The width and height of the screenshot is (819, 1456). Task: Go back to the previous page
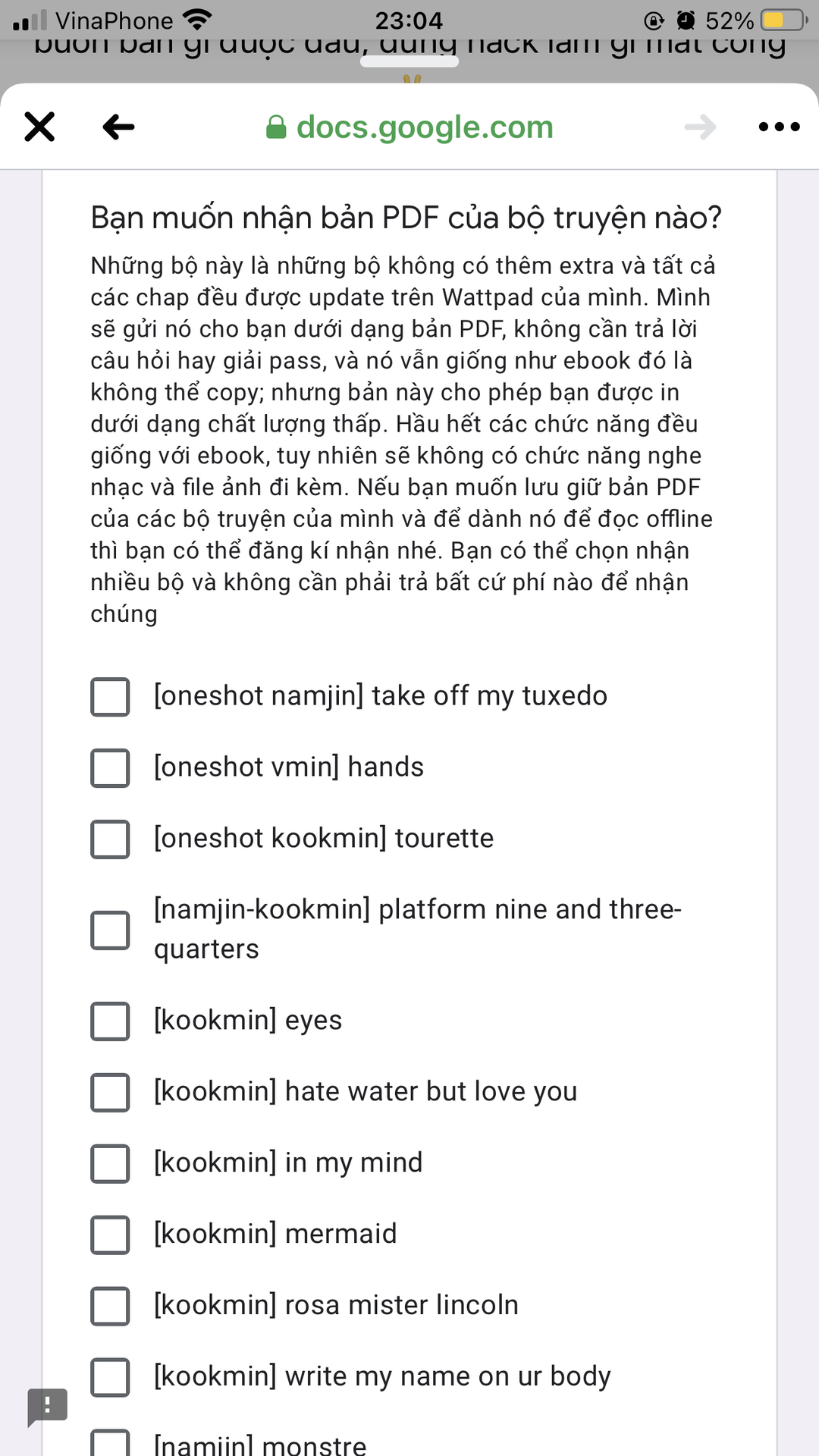click(118, 127)
